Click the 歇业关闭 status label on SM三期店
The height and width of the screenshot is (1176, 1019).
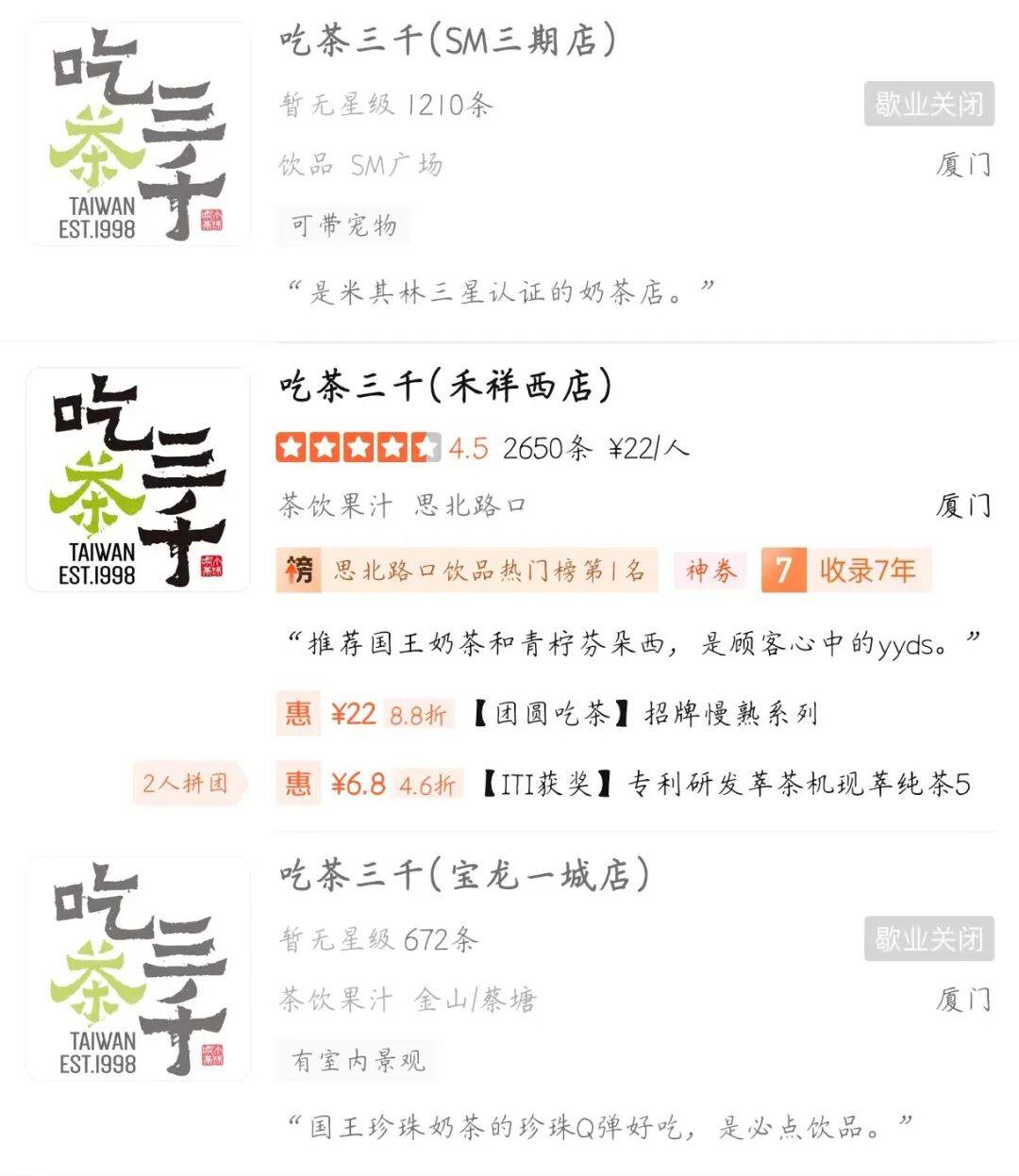(928, 107)
